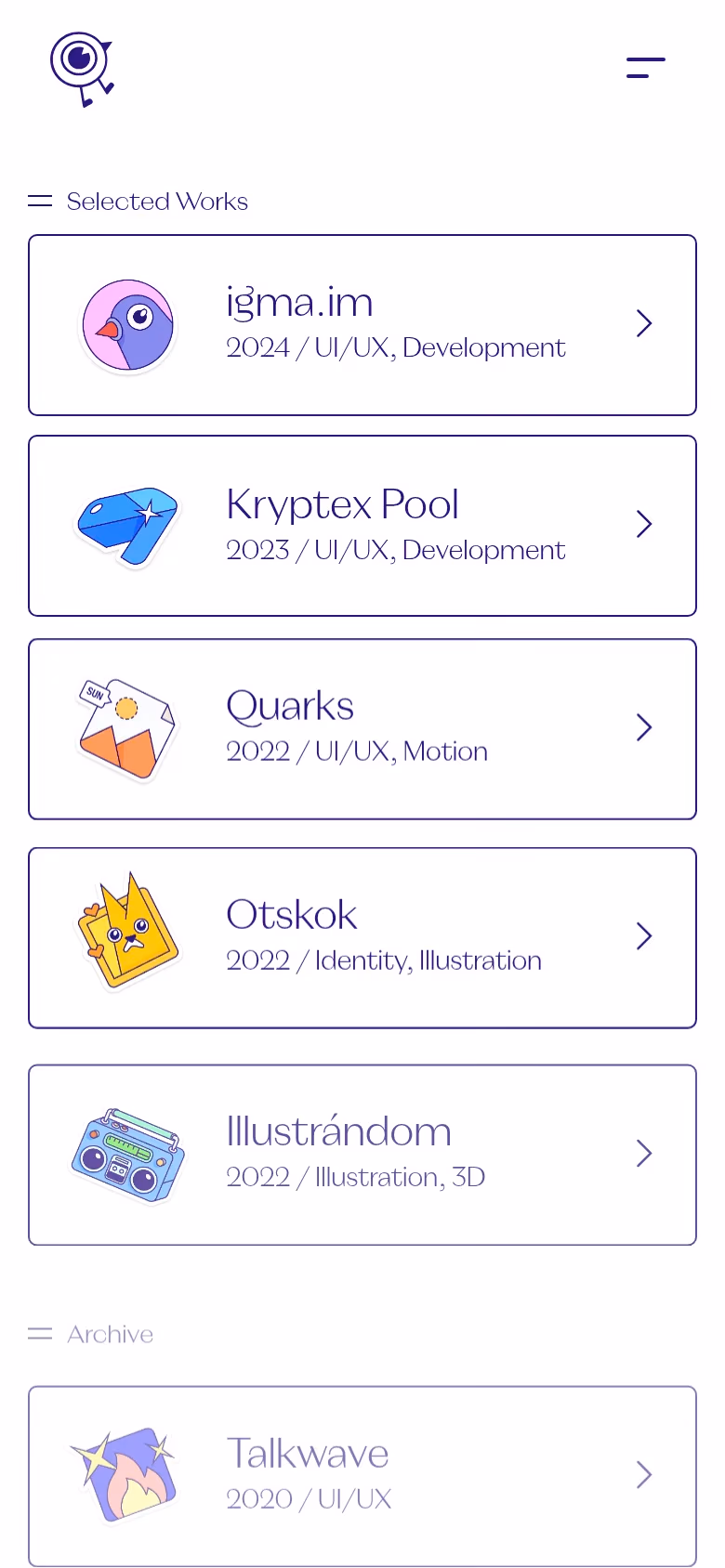725x1568 pixels.
Task: Select the pigeon icon for igma.im
Action: click(127, 325)
